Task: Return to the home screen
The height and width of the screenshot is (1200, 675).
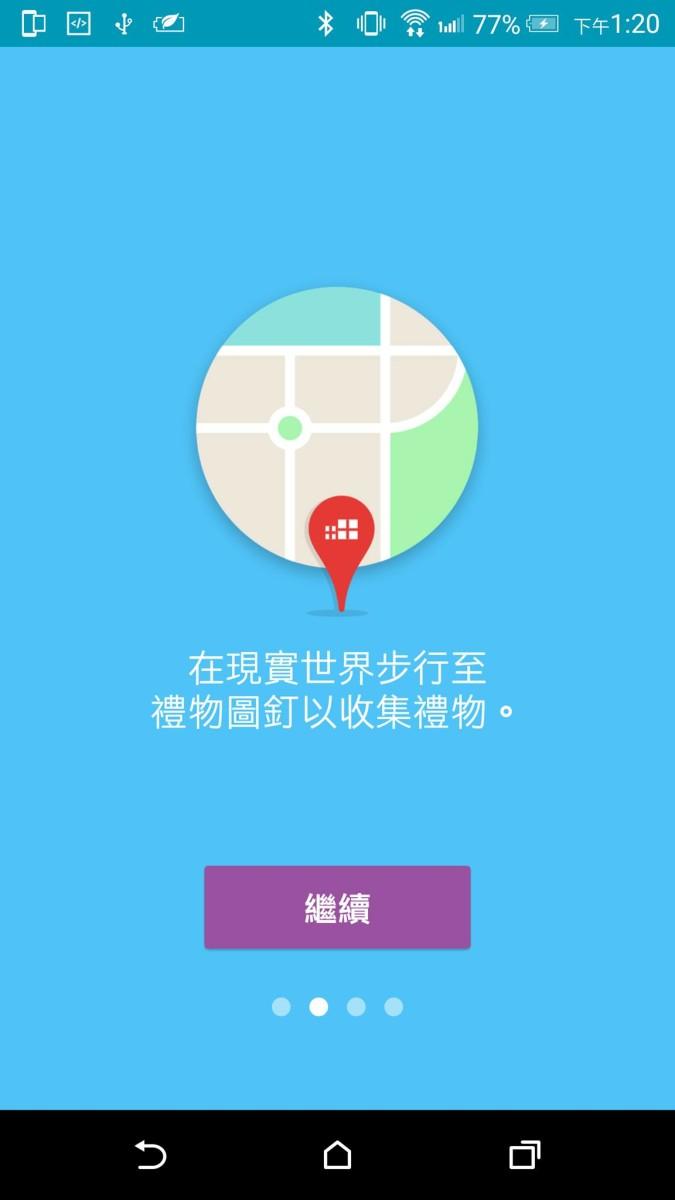Action: click(x=337, y=1155)
